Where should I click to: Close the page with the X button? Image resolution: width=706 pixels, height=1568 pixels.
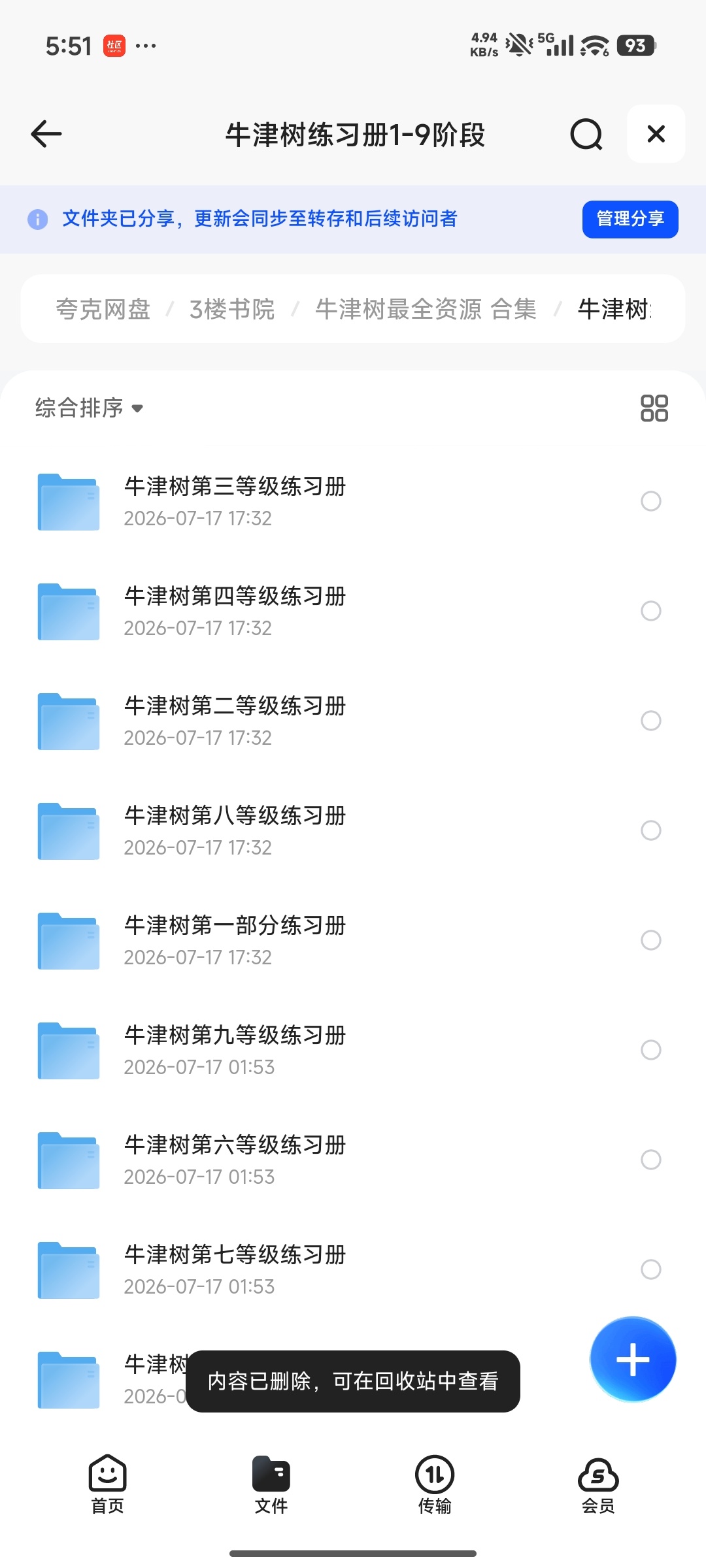pos(656,134)
